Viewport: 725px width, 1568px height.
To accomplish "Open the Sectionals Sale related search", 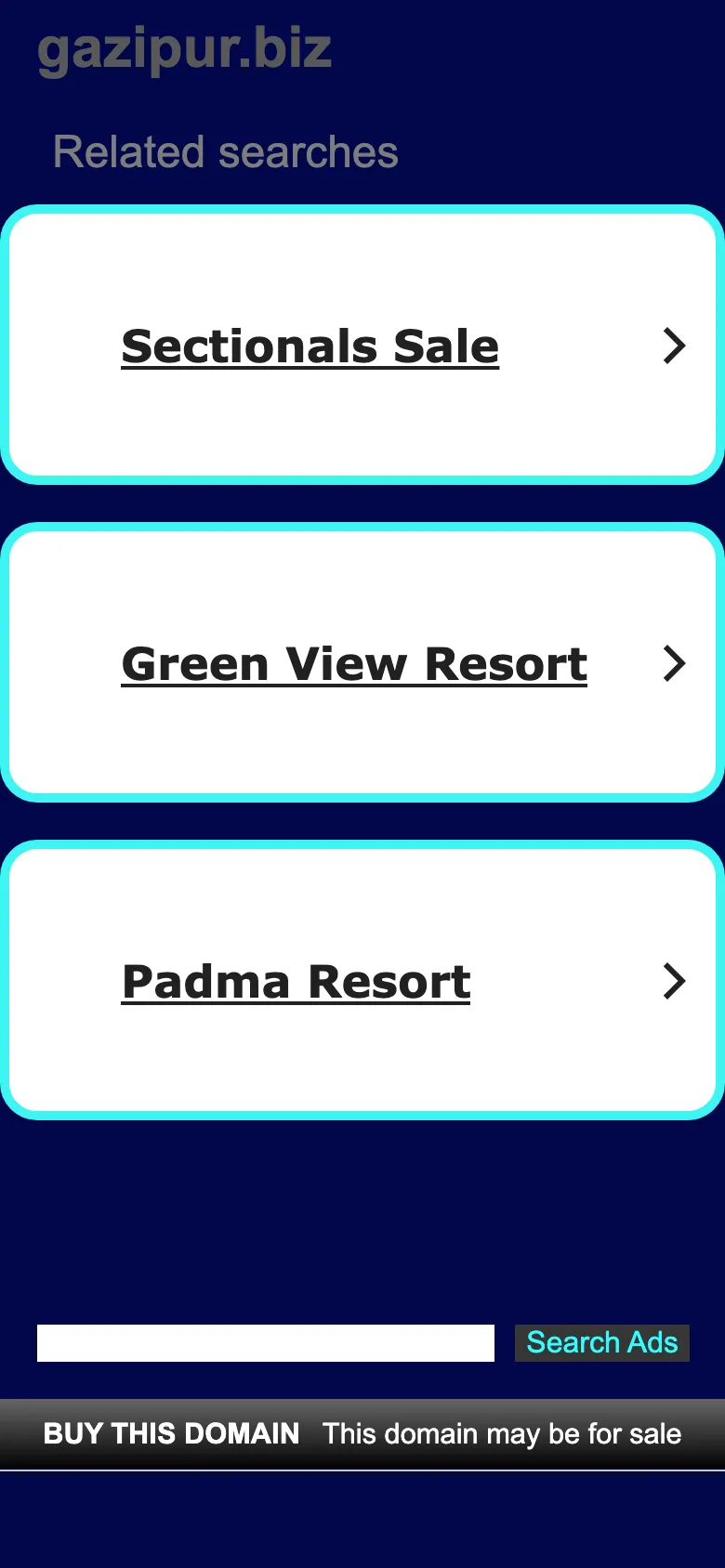I will click(x=310, y=346).
